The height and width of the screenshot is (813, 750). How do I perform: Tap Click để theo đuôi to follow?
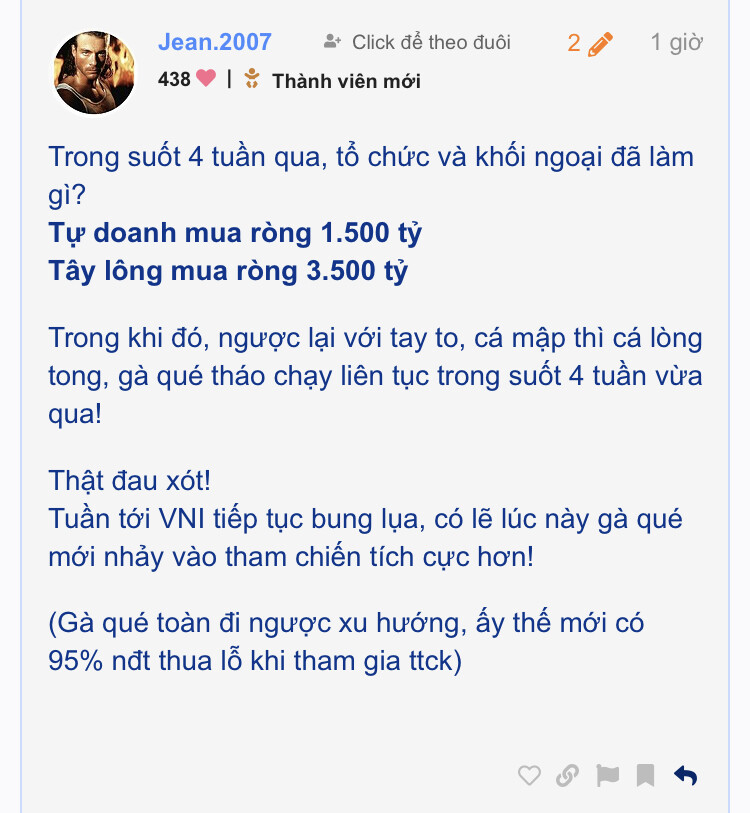tap(417, 42)
